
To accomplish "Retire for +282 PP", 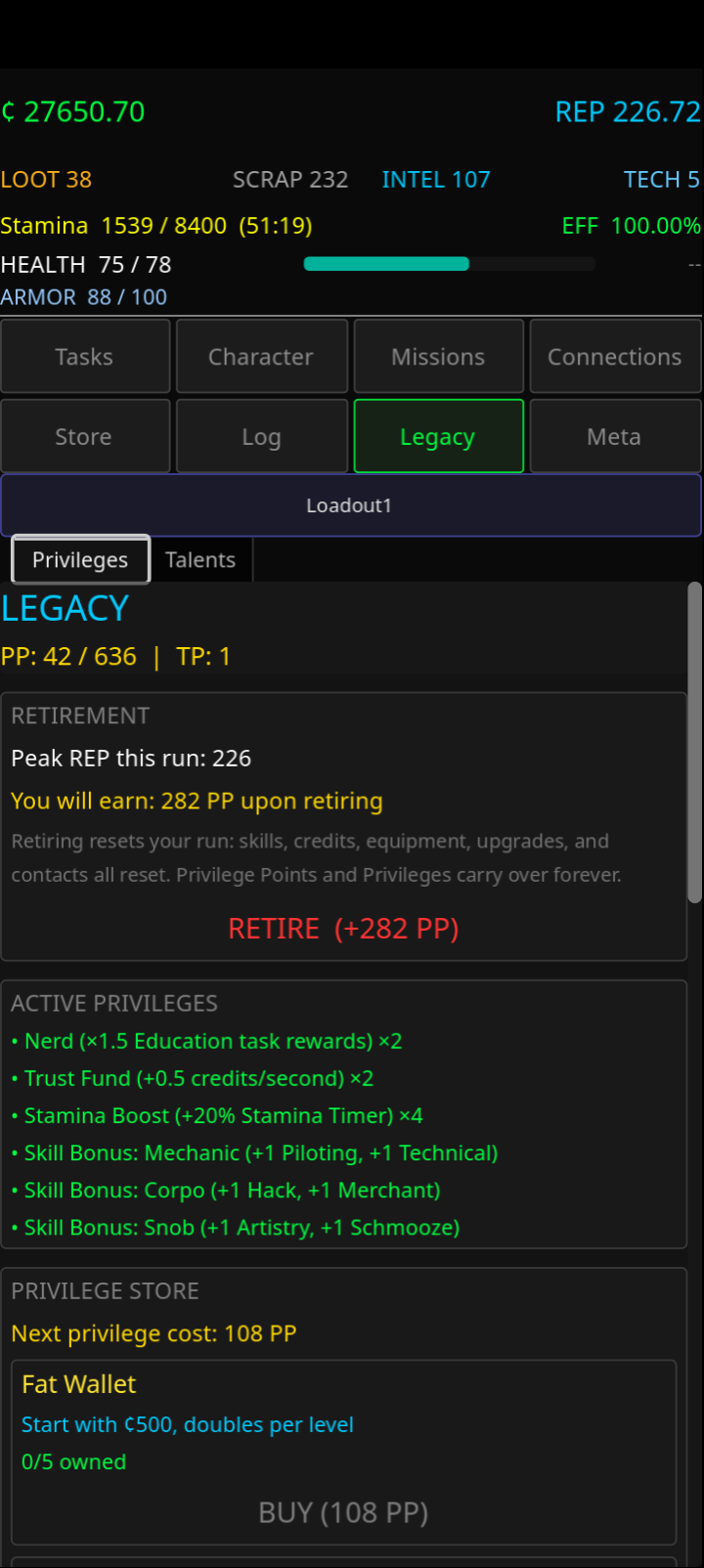I will 343,929.
